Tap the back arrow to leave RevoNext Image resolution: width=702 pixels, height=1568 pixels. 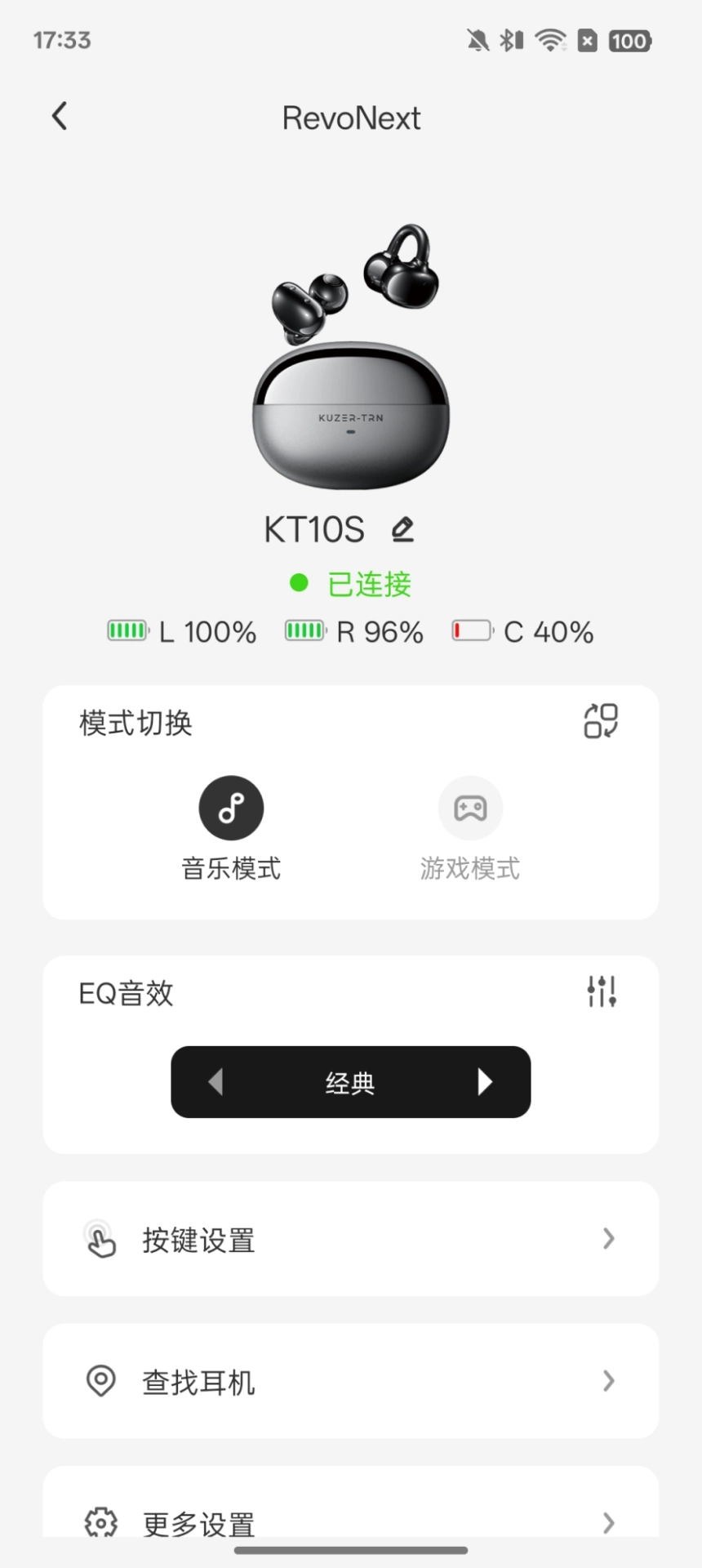click(x=59, y=116)
